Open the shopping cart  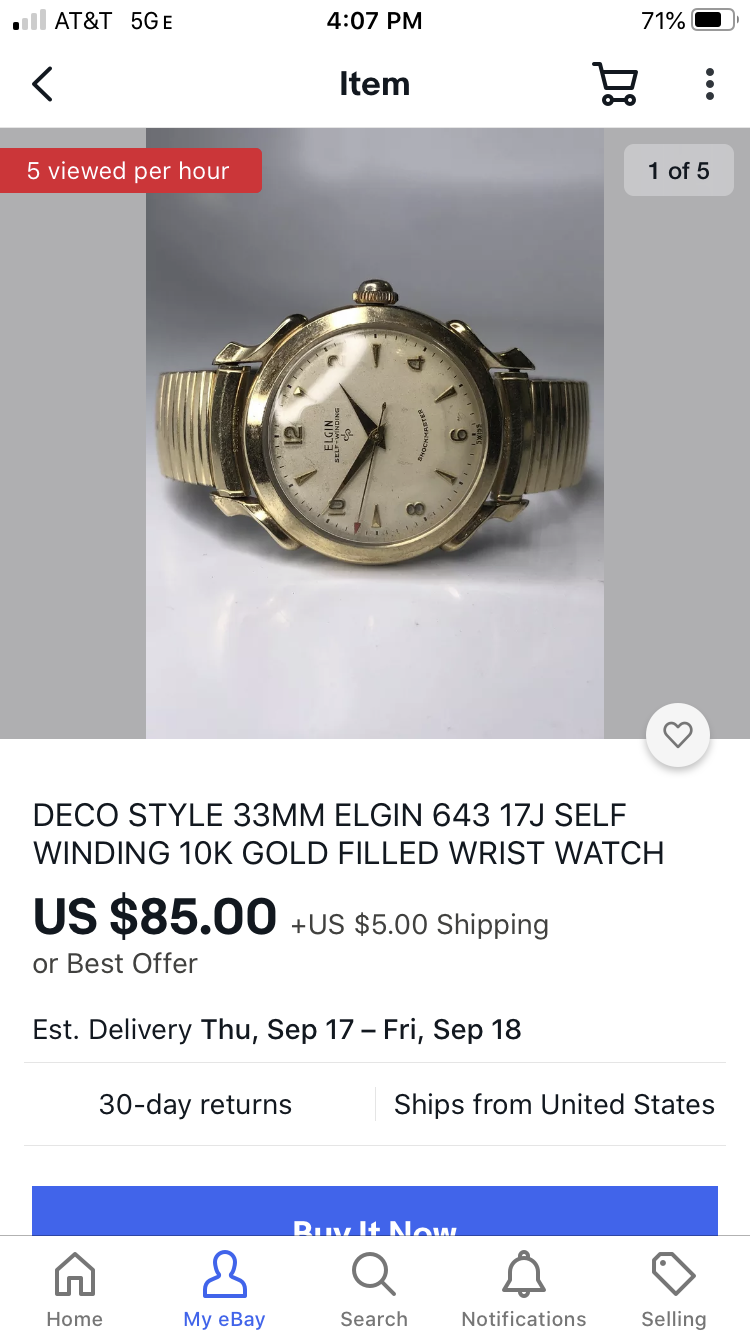point(614,84)
